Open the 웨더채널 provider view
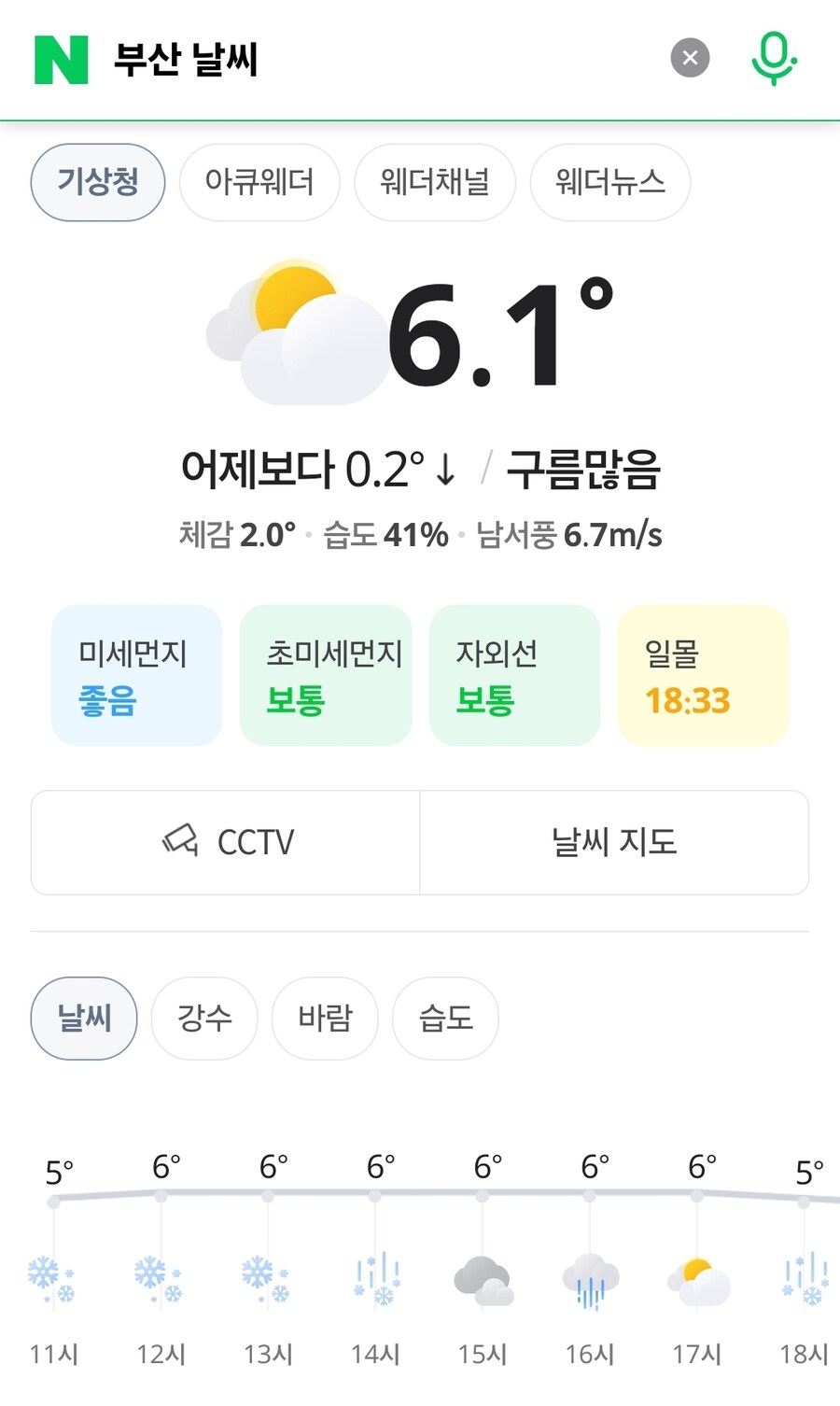This screenshot has width=840, height=1406. (435, 182)
